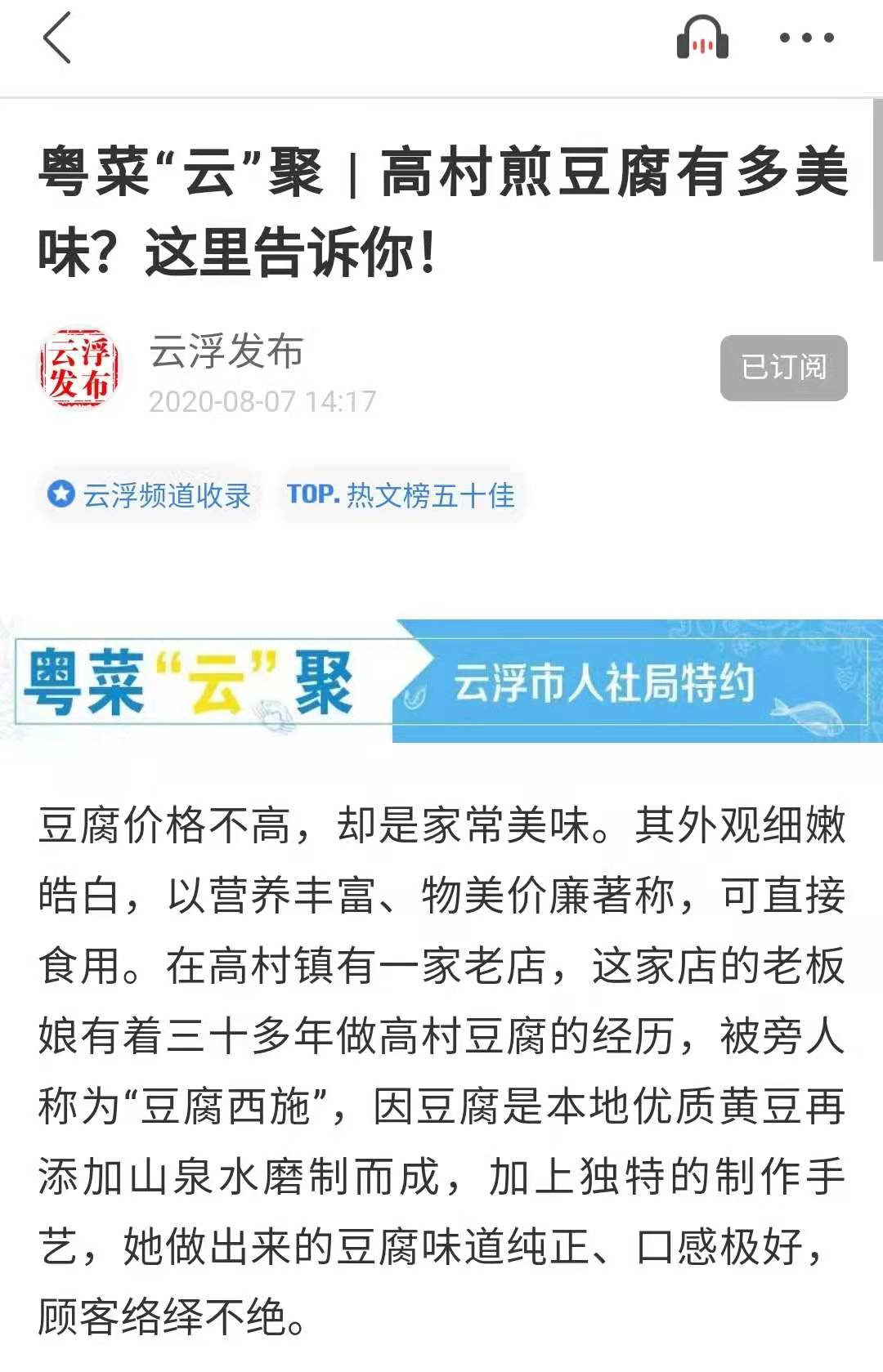This screenshot has width=883, height=1372.
Task: Open 云浮发布 publisher profile avatar
Action: click(x=80, y=369)
